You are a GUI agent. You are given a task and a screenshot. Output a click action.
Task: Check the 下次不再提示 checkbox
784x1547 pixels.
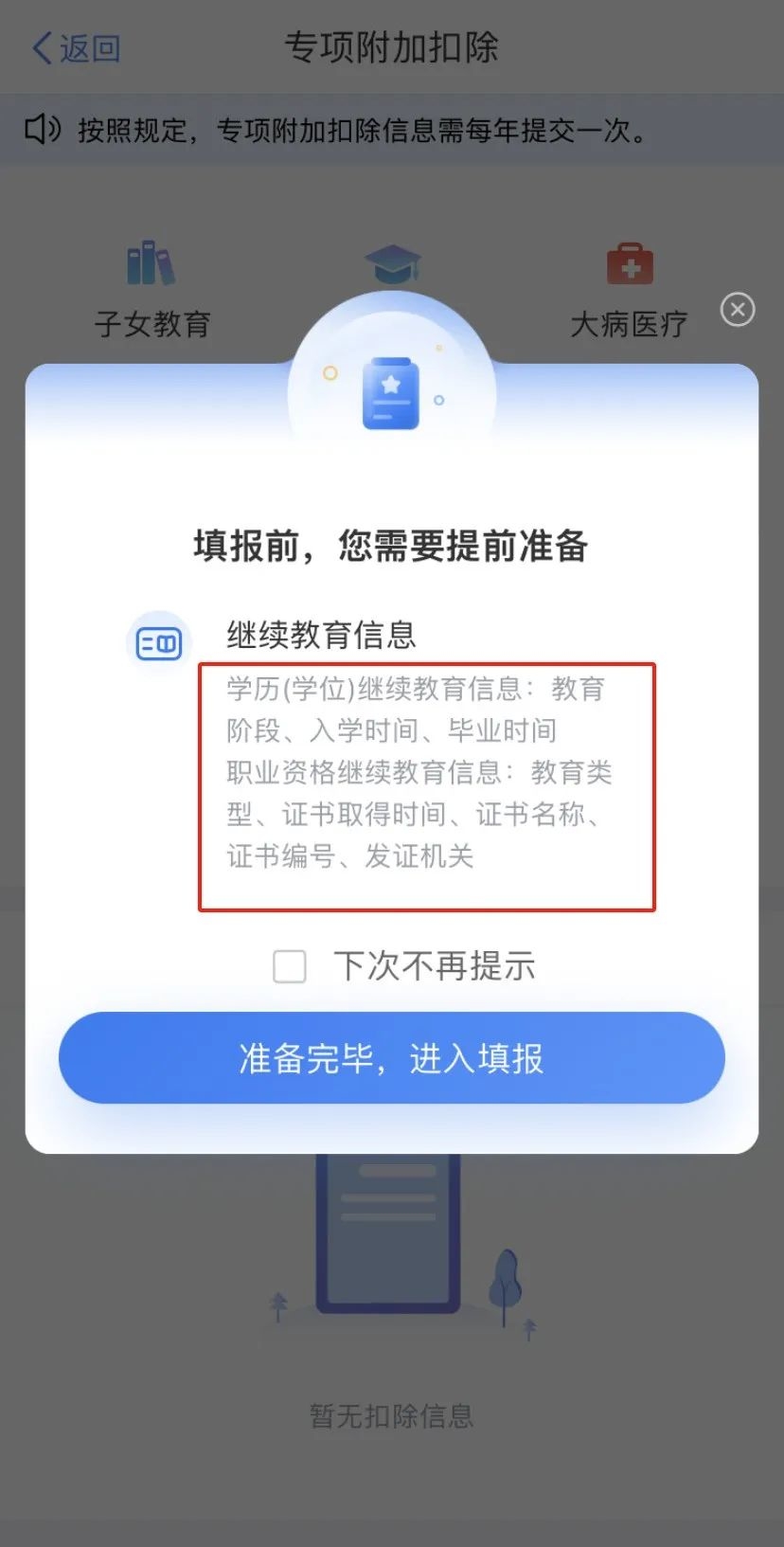point(289,966)
